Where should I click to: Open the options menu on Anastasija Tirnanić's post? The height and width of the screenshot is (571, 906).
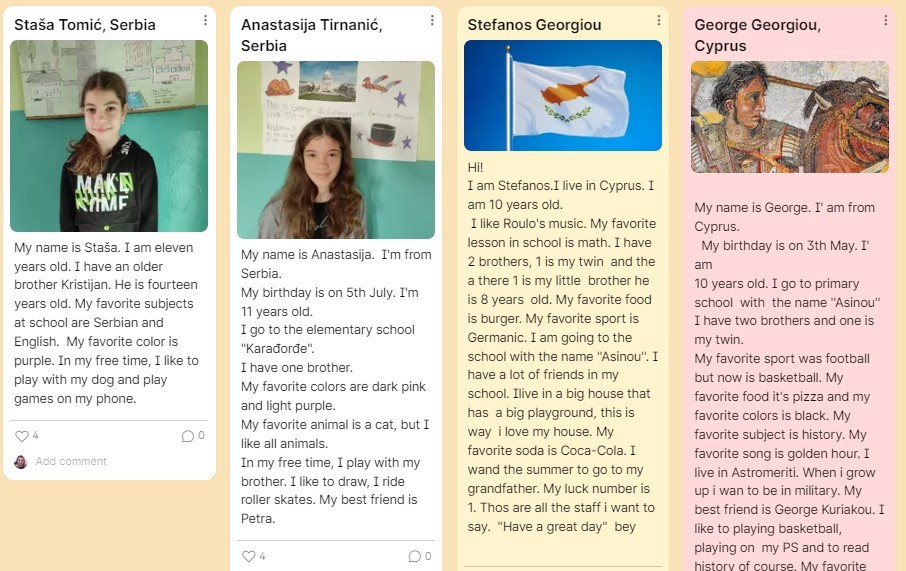coord(431,20)
